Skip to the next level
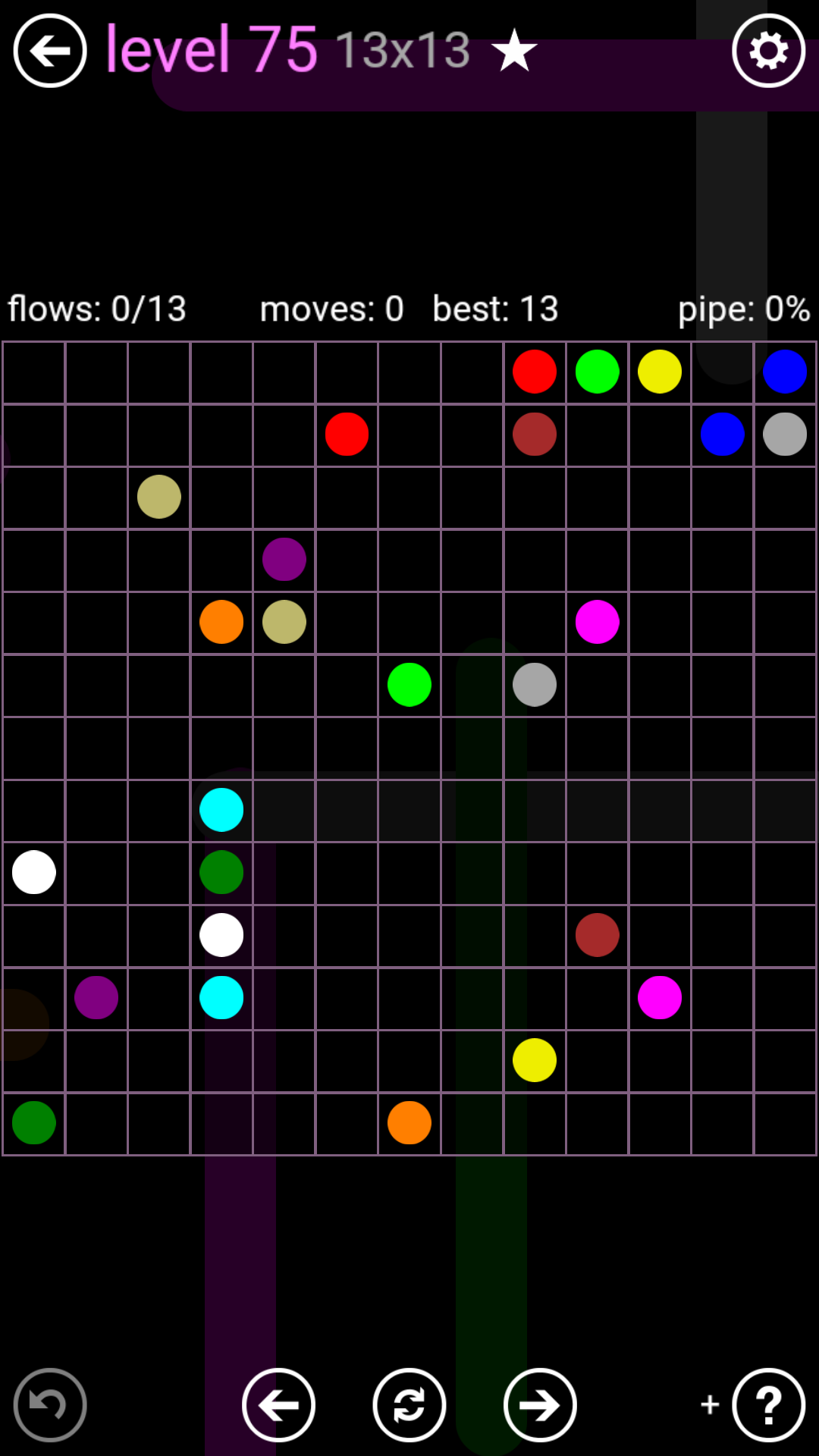819x1456 pixels. coord(540,1404)
